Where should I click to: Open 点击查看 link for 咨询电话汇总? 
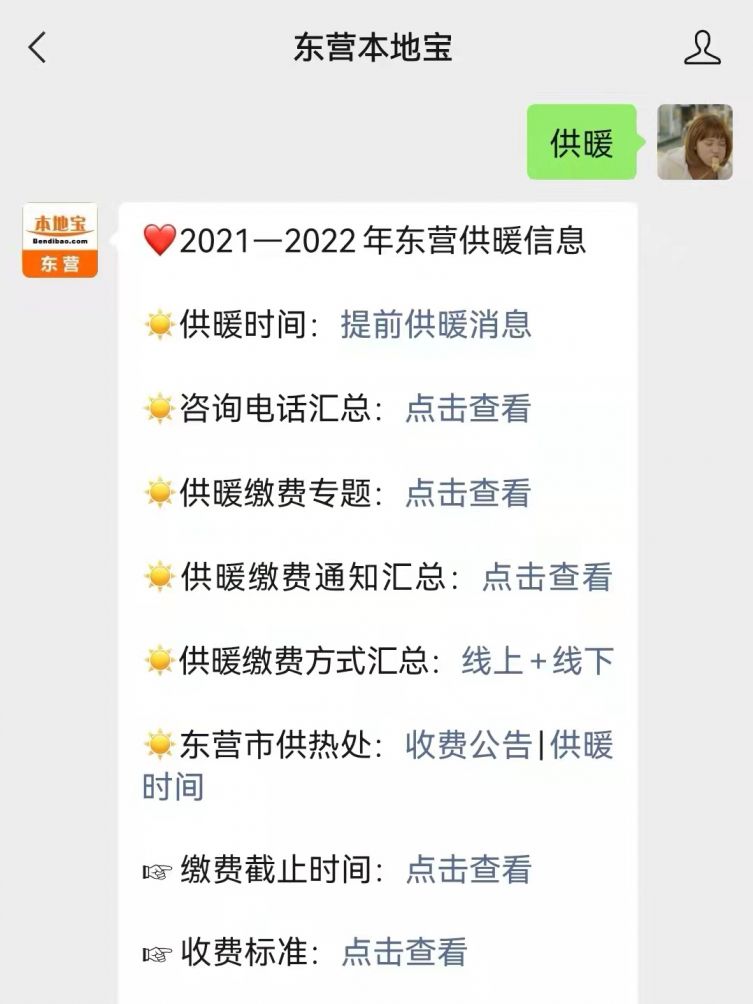click(x=467, y=408)
